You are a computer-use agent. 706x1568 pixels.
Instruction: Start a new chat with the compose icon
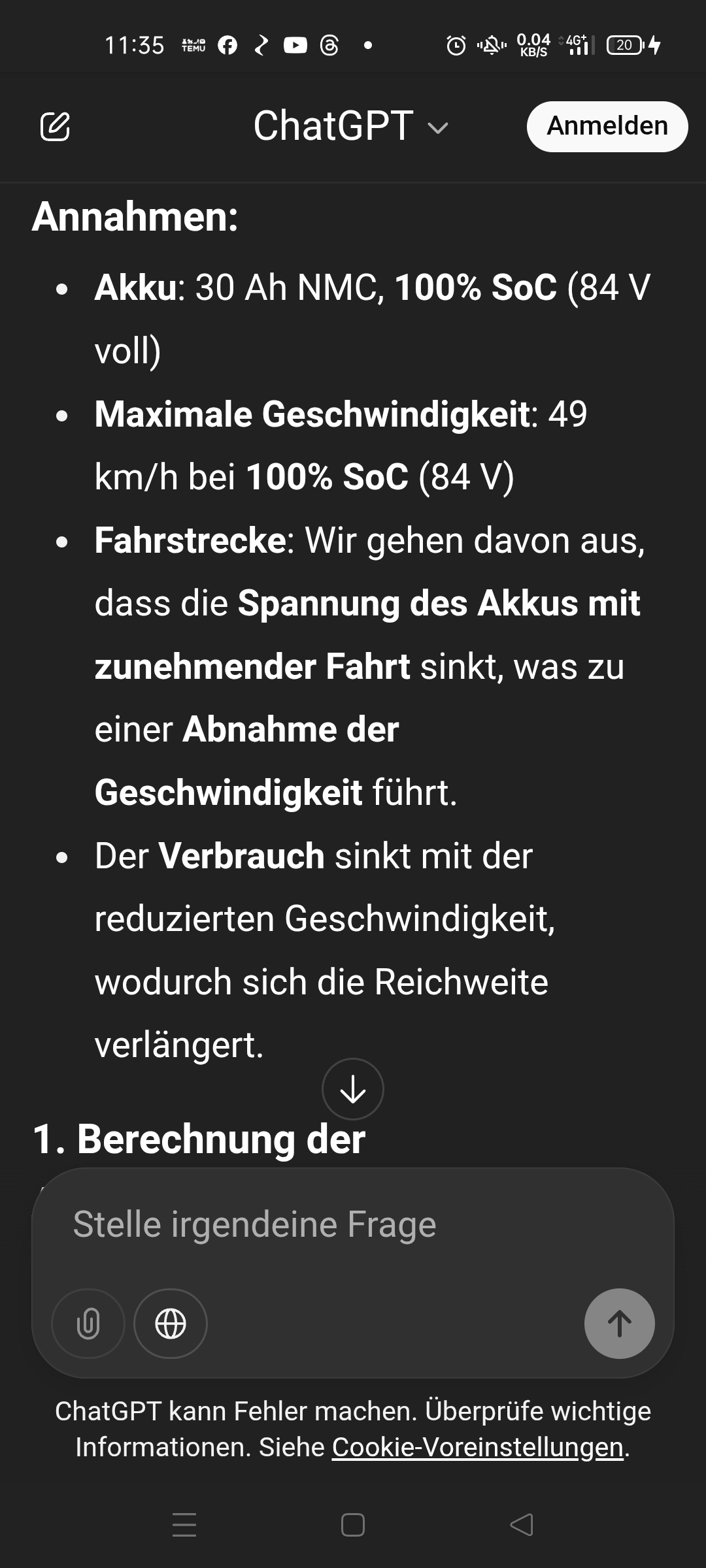pos(55,126)
